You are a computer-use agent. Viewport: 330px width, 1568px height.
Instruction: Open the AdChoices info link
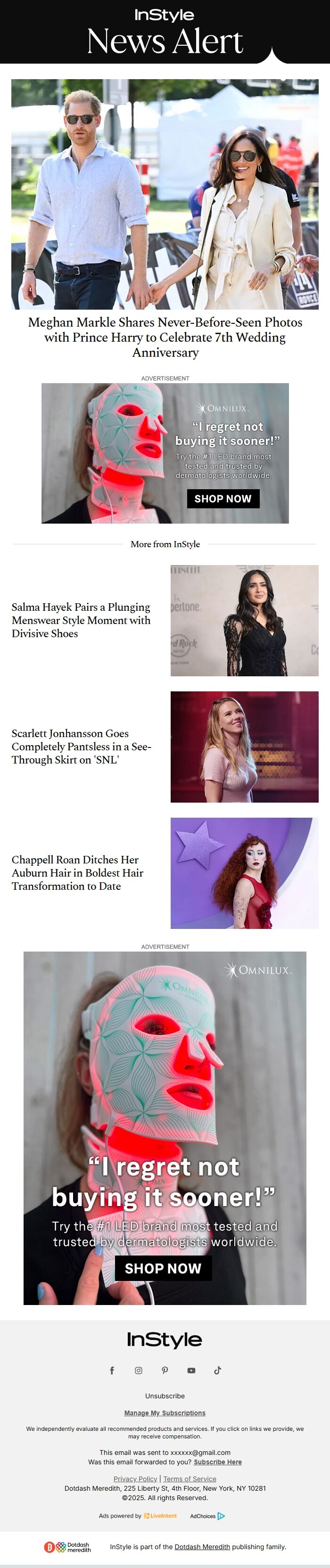(207, 1516)
